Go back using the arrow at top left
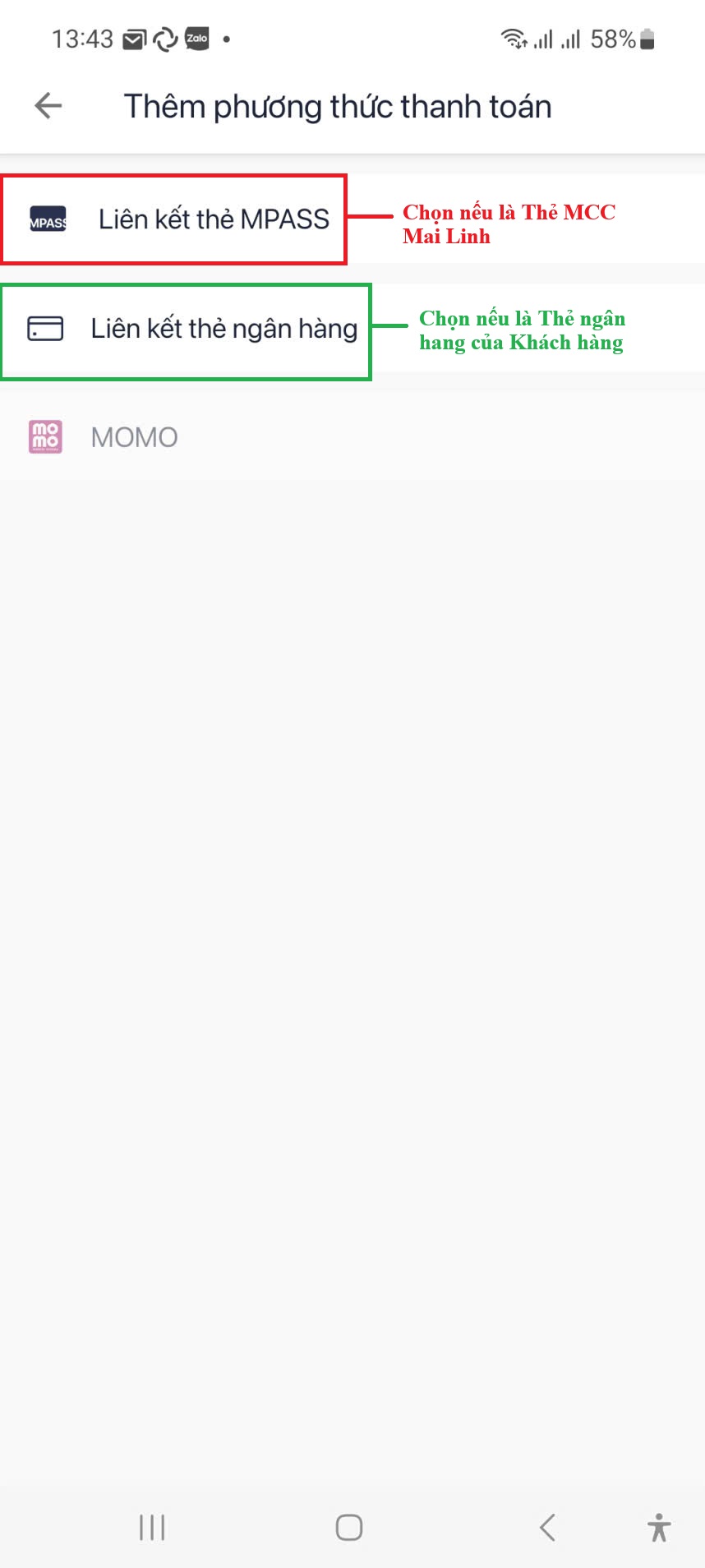The height and width of the screenshot is (1568, 705). point(47,105)
